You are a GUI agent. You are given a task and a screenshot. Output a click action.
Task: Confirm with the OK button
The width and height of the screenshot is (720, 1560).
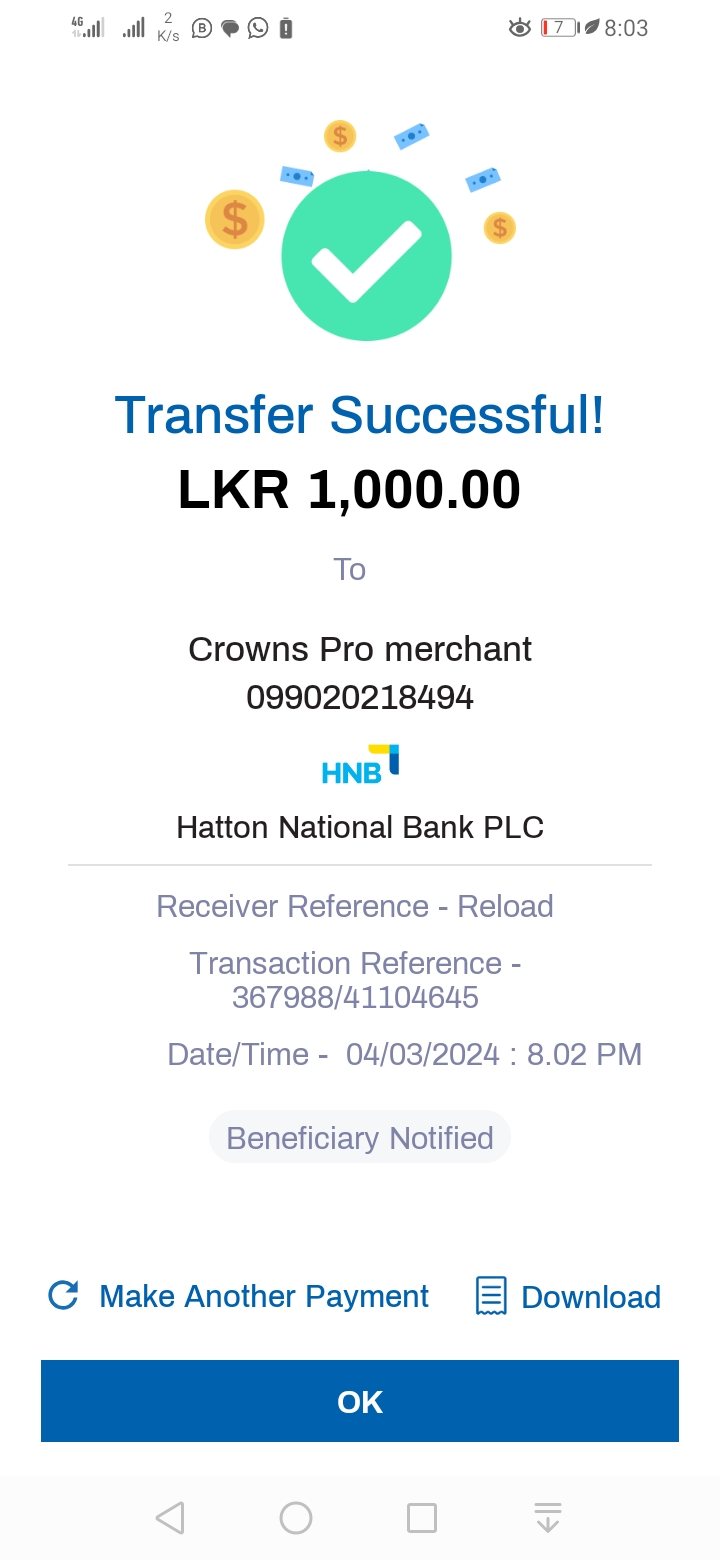[x=360, y=1401]
